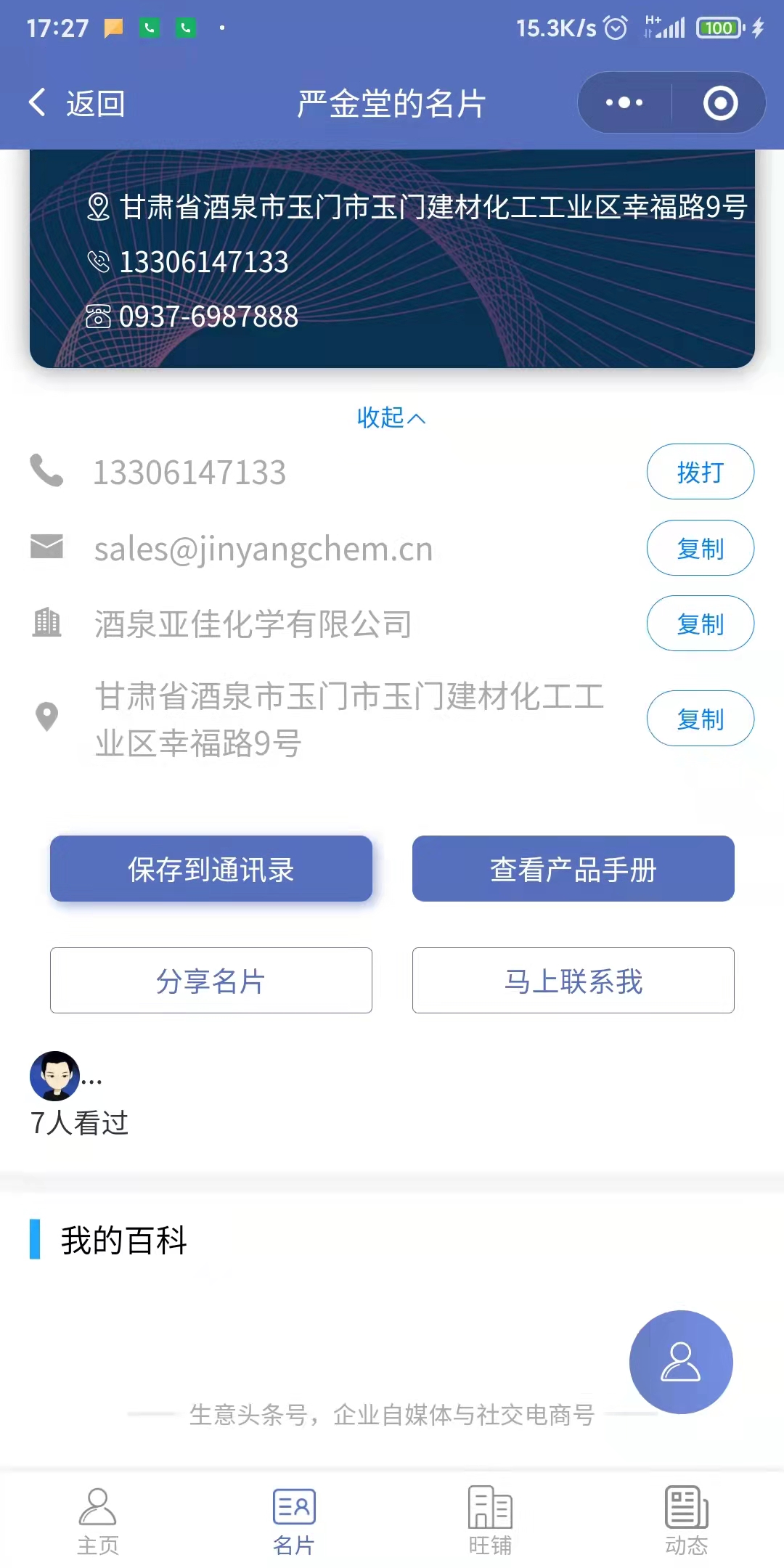Image resolution: width=784 pixels, height=1568 pixels.
Task: Copy the email sales@jinyangchem.cn
Action: [x=700, y=548]
